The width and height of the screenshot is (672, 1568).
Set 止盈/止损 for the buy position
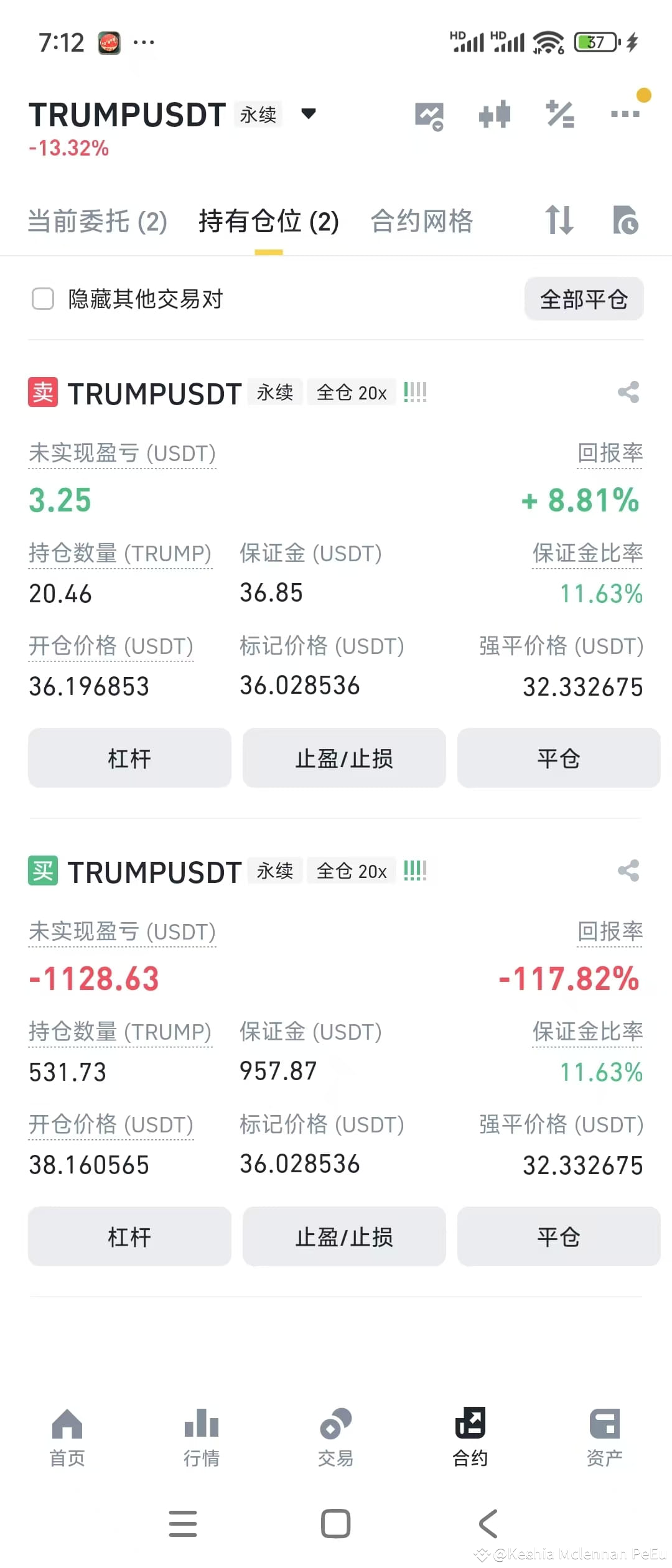point(344,1237)
